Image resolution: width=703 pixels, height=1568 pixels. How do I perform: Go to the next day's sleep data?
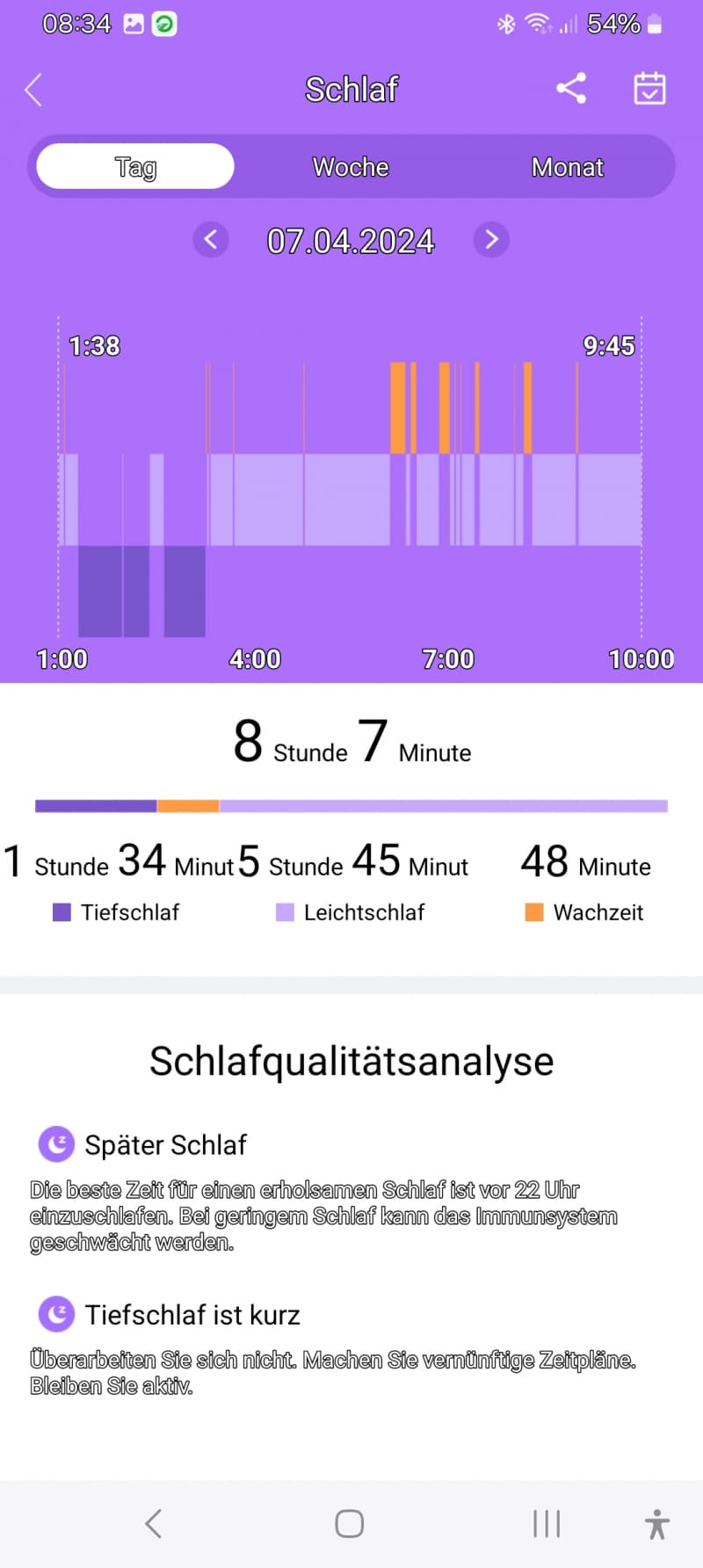(x=491, y=239)
